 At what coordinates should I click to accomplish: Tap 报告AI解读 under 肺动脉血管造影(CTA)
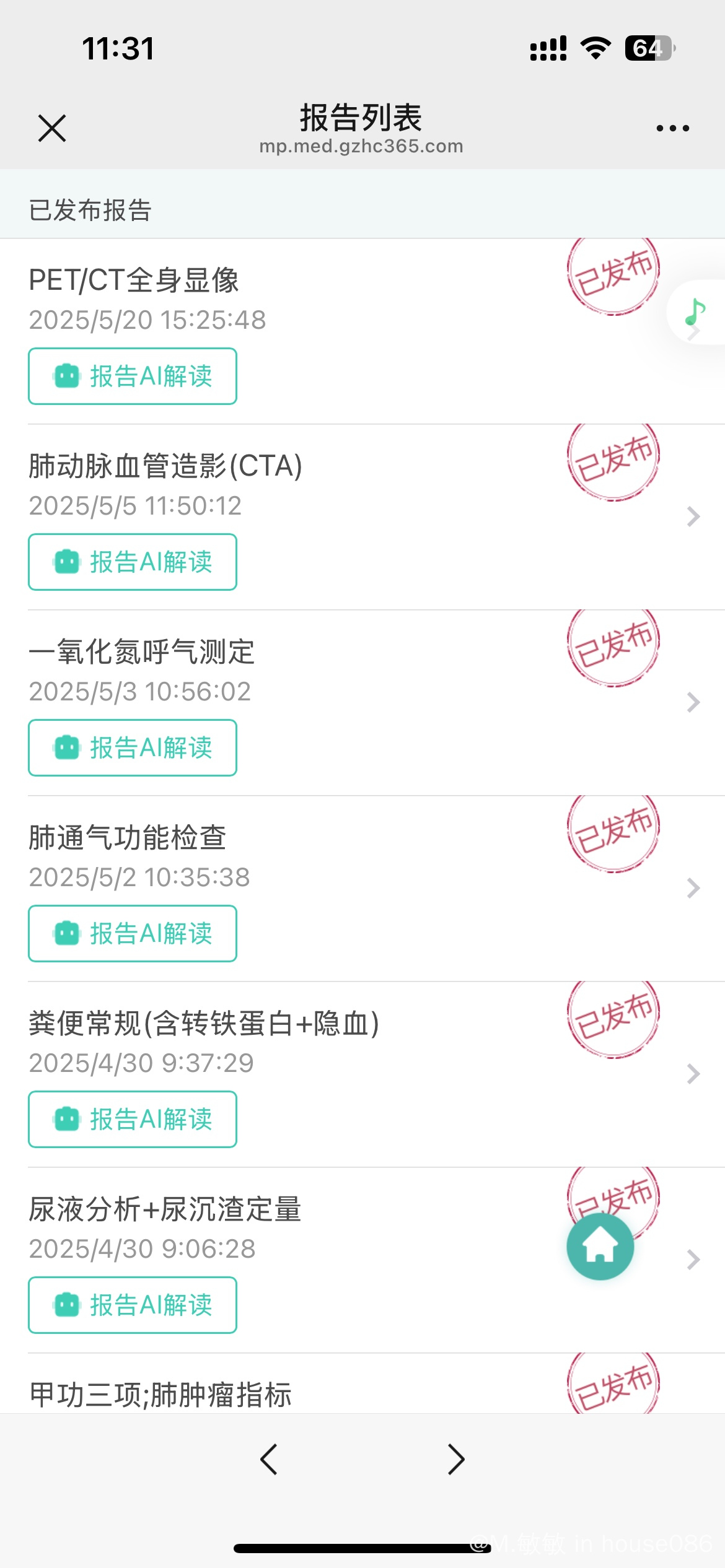point(133,562)
